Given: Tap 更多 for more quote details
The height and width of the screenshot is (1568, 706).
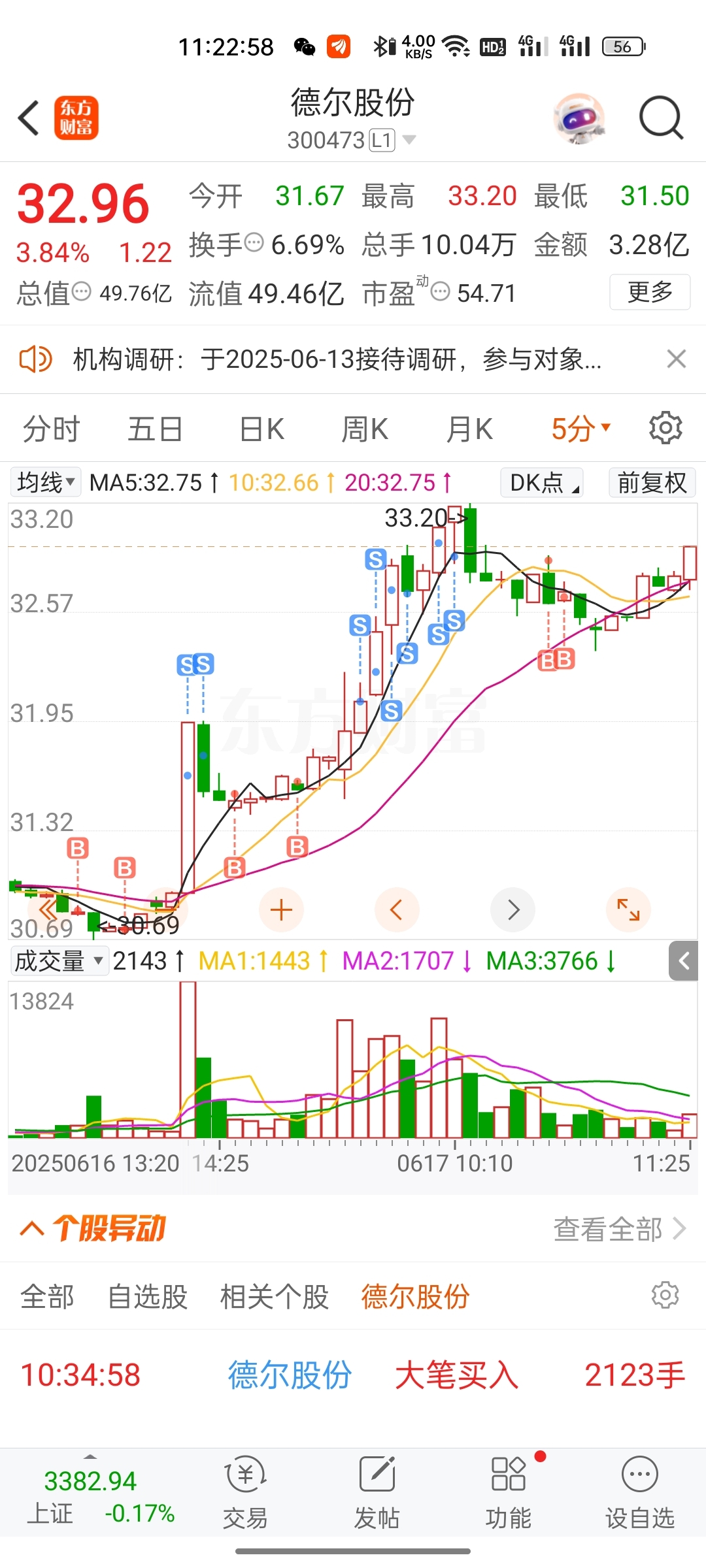Looking at the screenshot, I should tap(649, 292).
